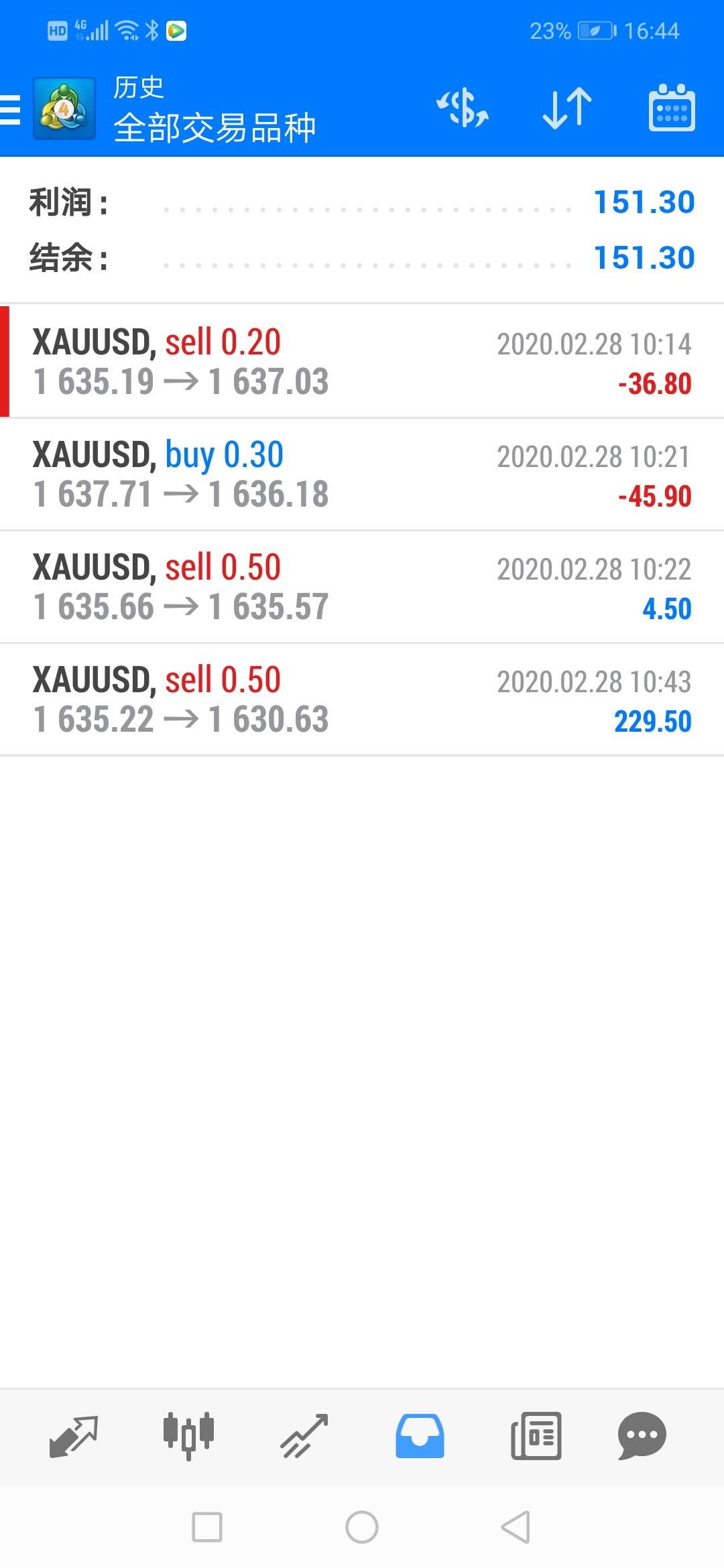
Task: Switch to the Quotes tab
Action: 74,1436
